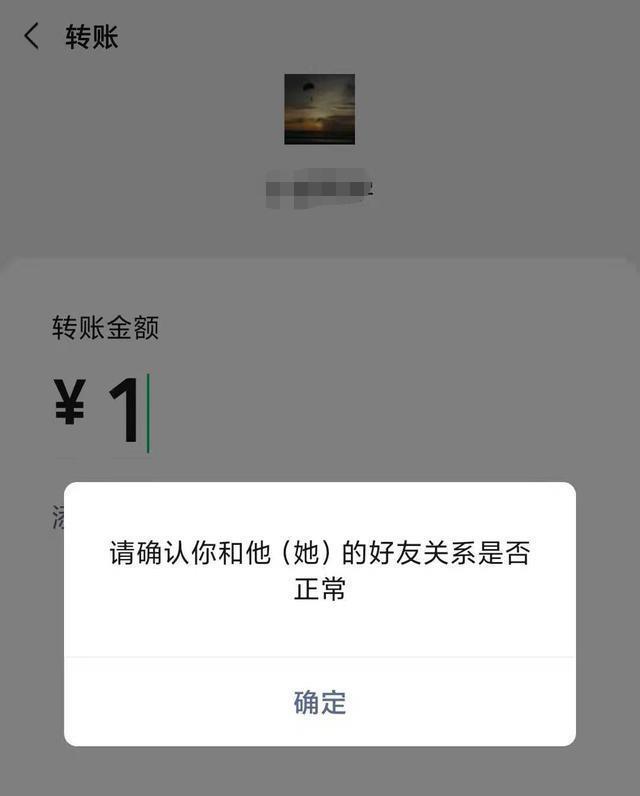The width and height of the screenshot is (640, 796).
Task: Tap 确定 to dismiss the friend-status dialog
Action: click(x=320, y=702)
